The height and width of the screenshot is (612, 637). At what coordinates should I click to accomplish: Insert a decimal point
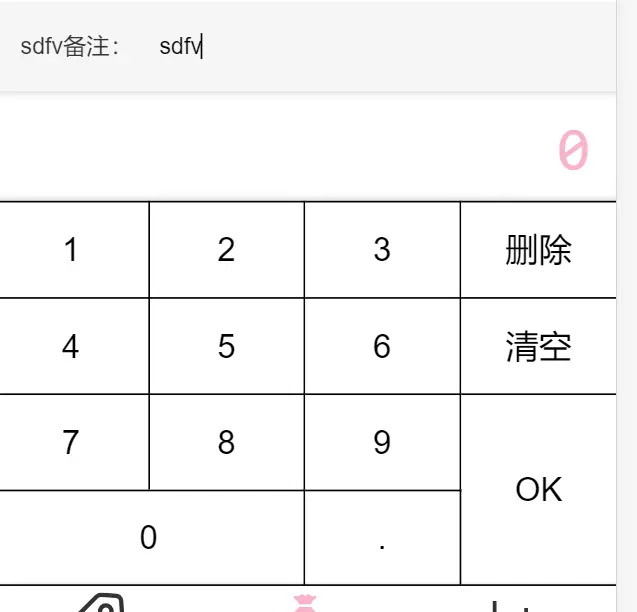[x=382, y=538]
